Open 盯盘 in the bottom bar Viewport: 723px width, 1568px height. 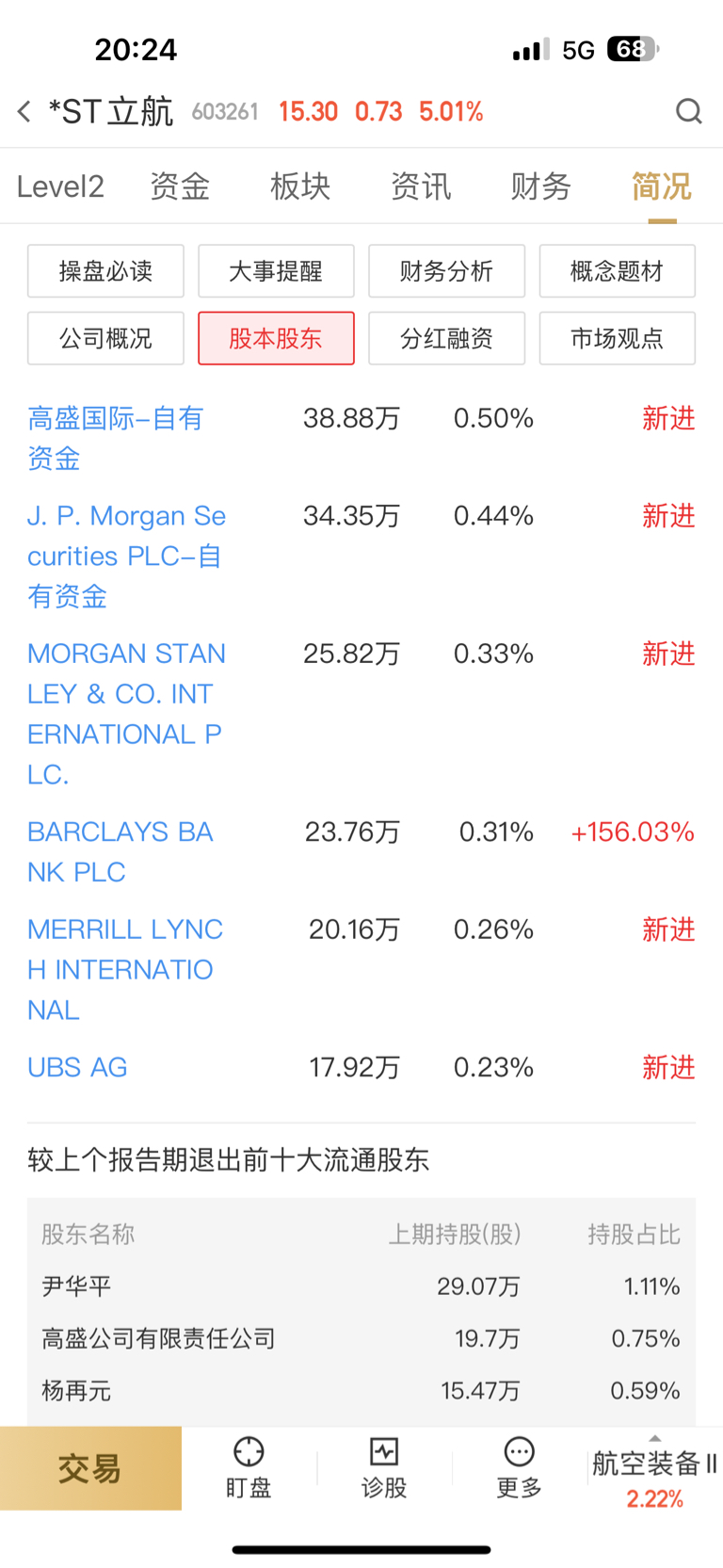pyautogui.click(x=249, y=1468)
